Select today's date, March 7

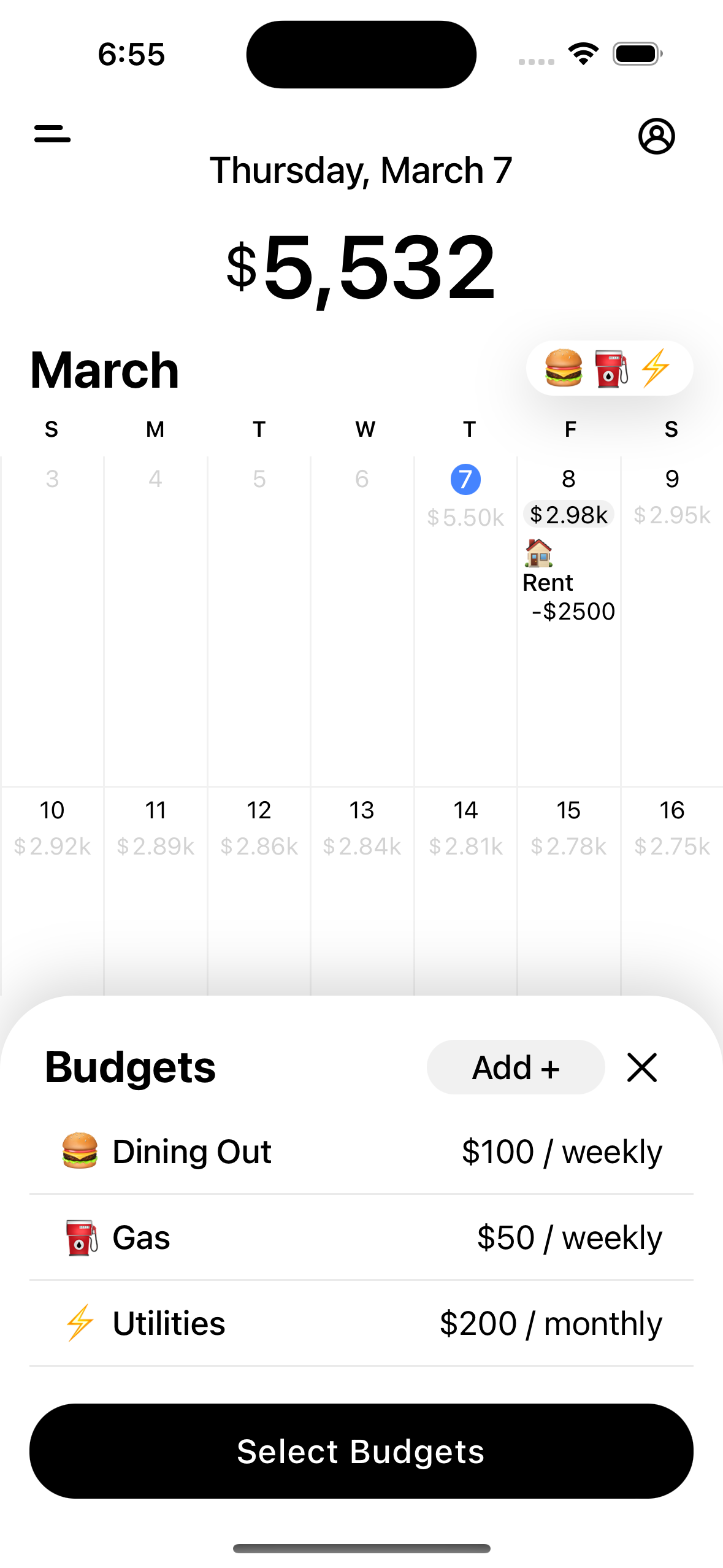(465, 480)
